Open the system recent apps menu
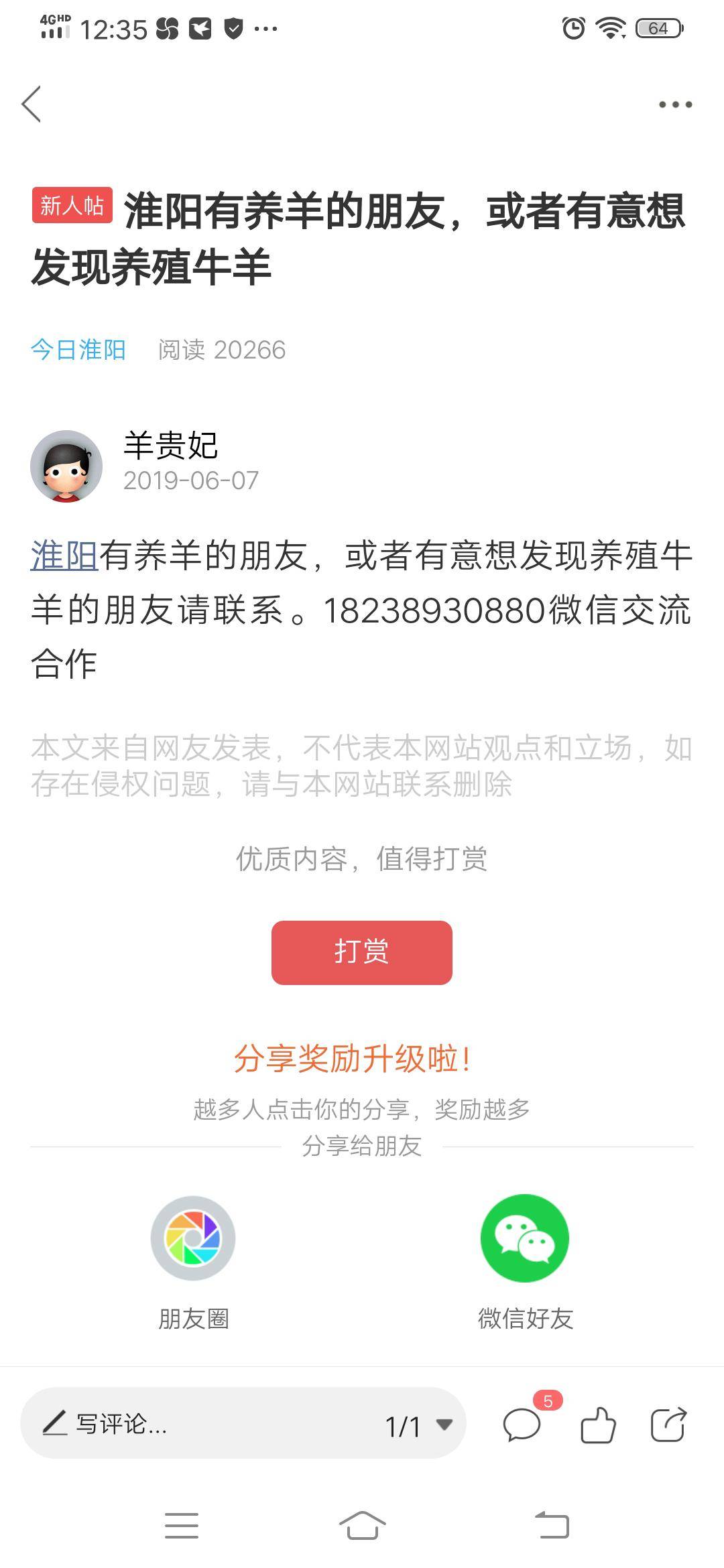The image size is (724, 1568). coord(182,1526)
